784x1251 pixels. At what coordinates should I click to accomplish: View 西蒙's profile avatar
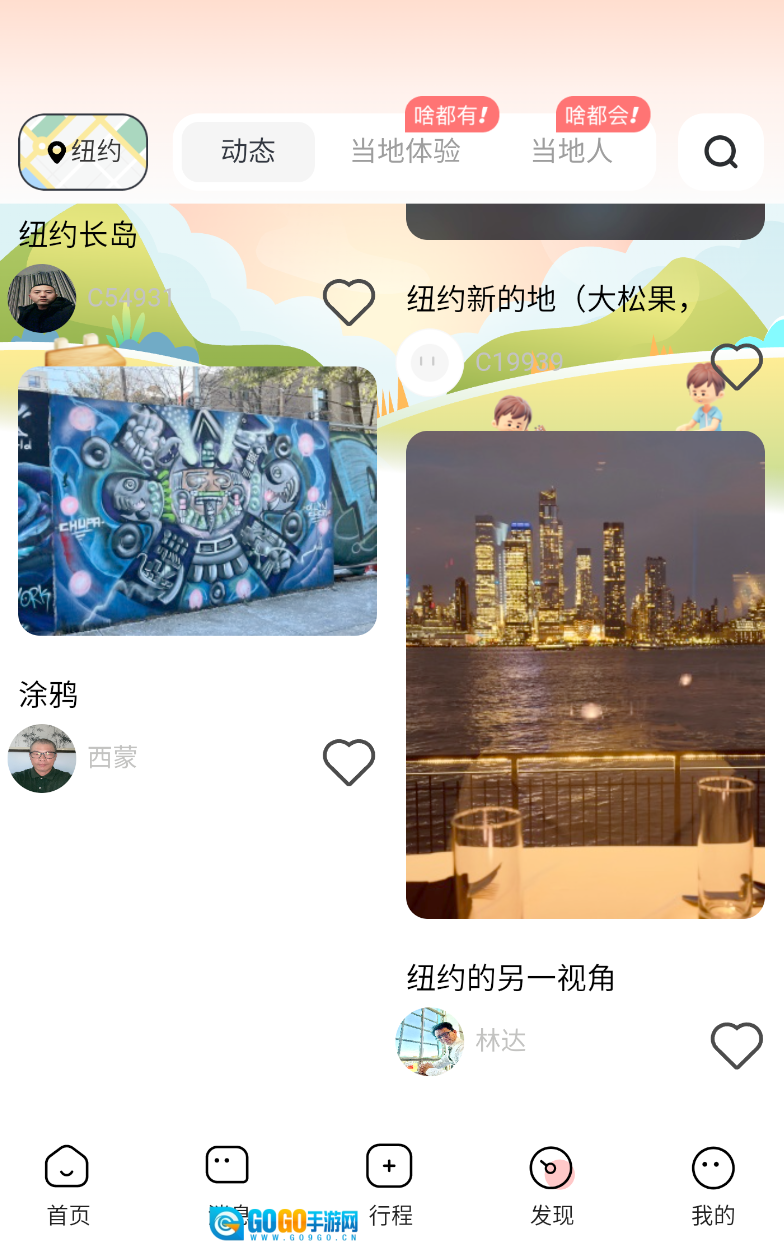point(42,758)
